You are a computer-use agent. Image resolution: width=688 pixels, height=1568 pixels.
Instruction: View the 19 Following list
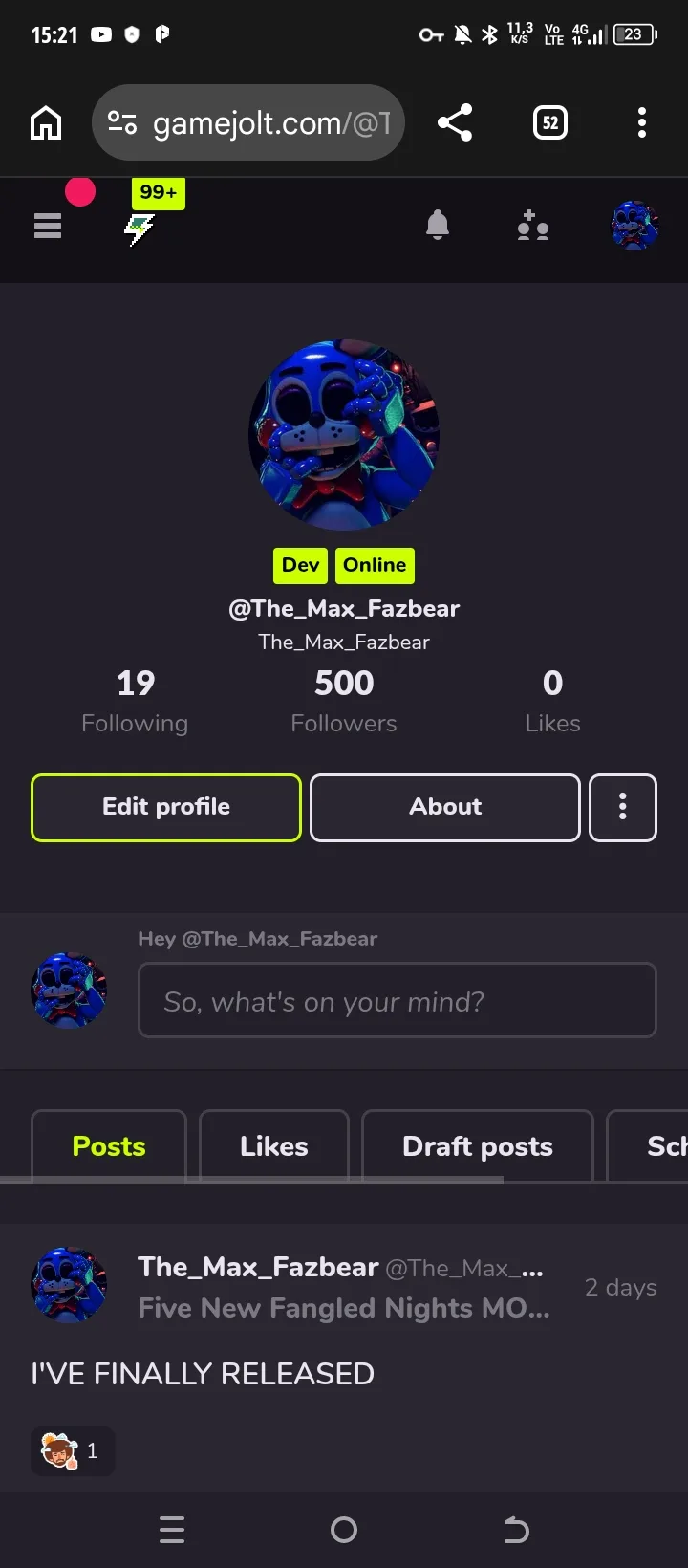pyautogui.click(x=135, y=701)
